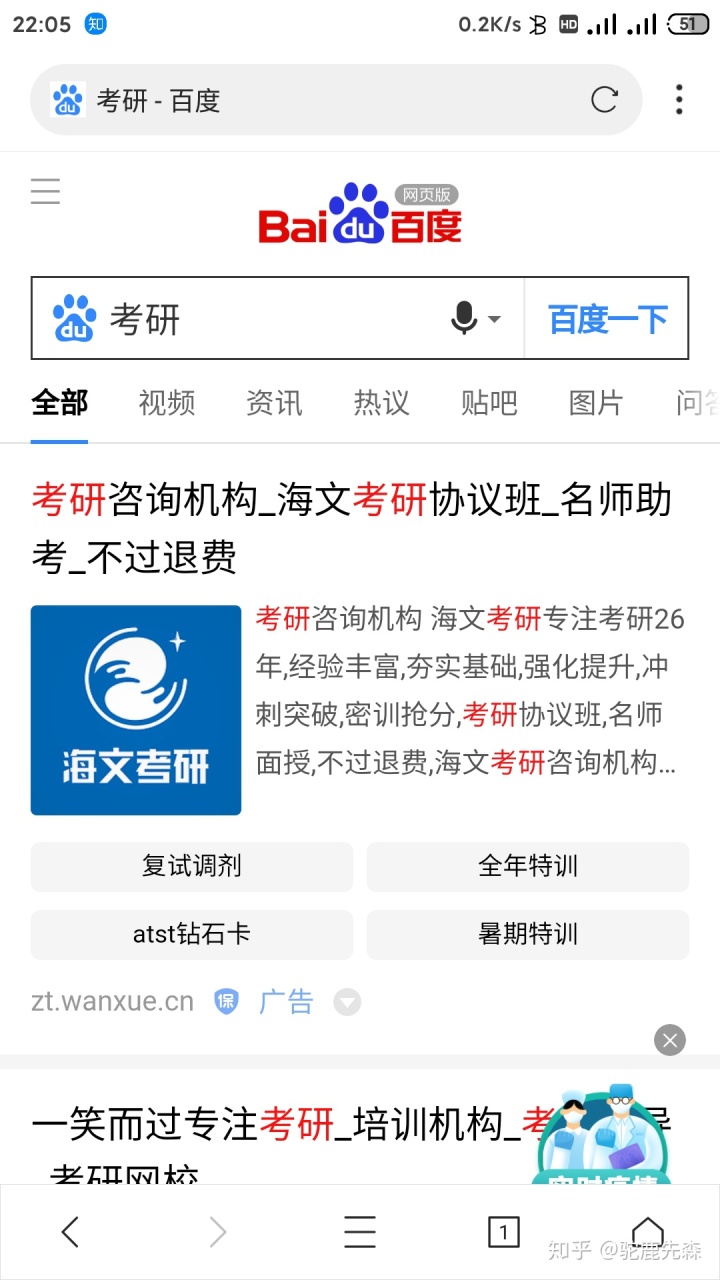This screenshot has height=1280, width=720.
Task: Dismiss the floating doctor banner
Action: [670, 1040]
